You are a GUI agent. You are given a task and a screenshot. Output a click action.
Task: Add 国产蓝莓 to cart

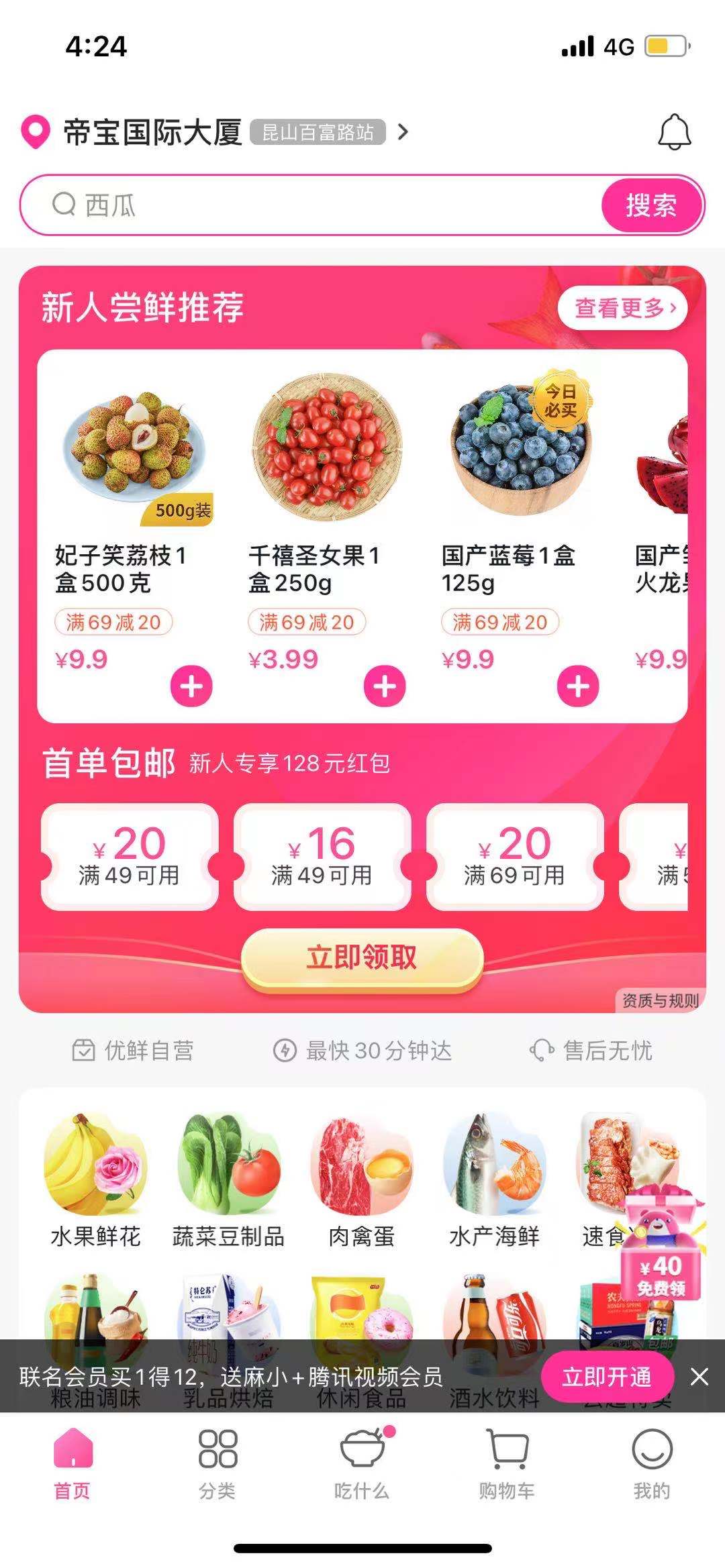pos(578,686)
